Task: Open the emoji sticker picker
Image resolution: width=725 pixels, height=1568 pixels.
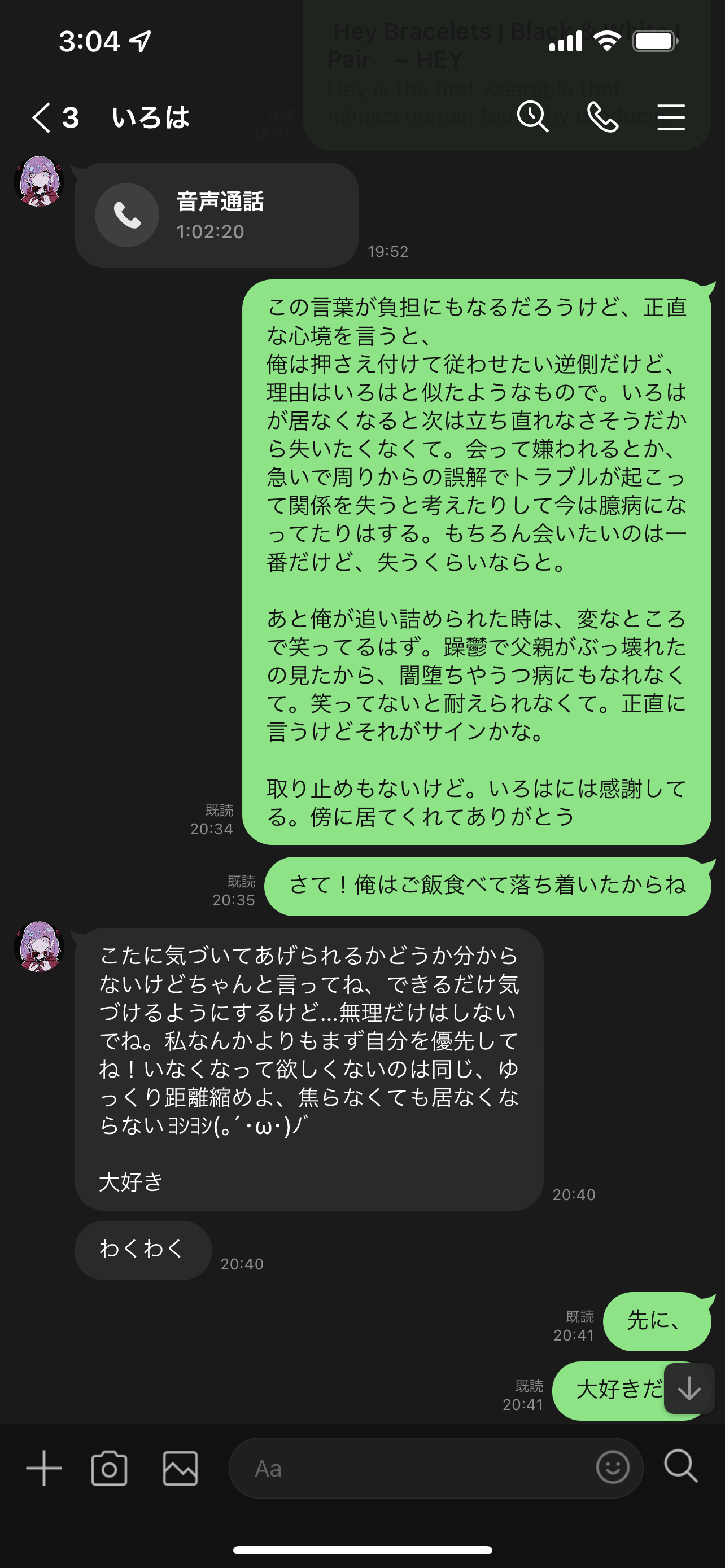Action: click(x=613, y=1467)
